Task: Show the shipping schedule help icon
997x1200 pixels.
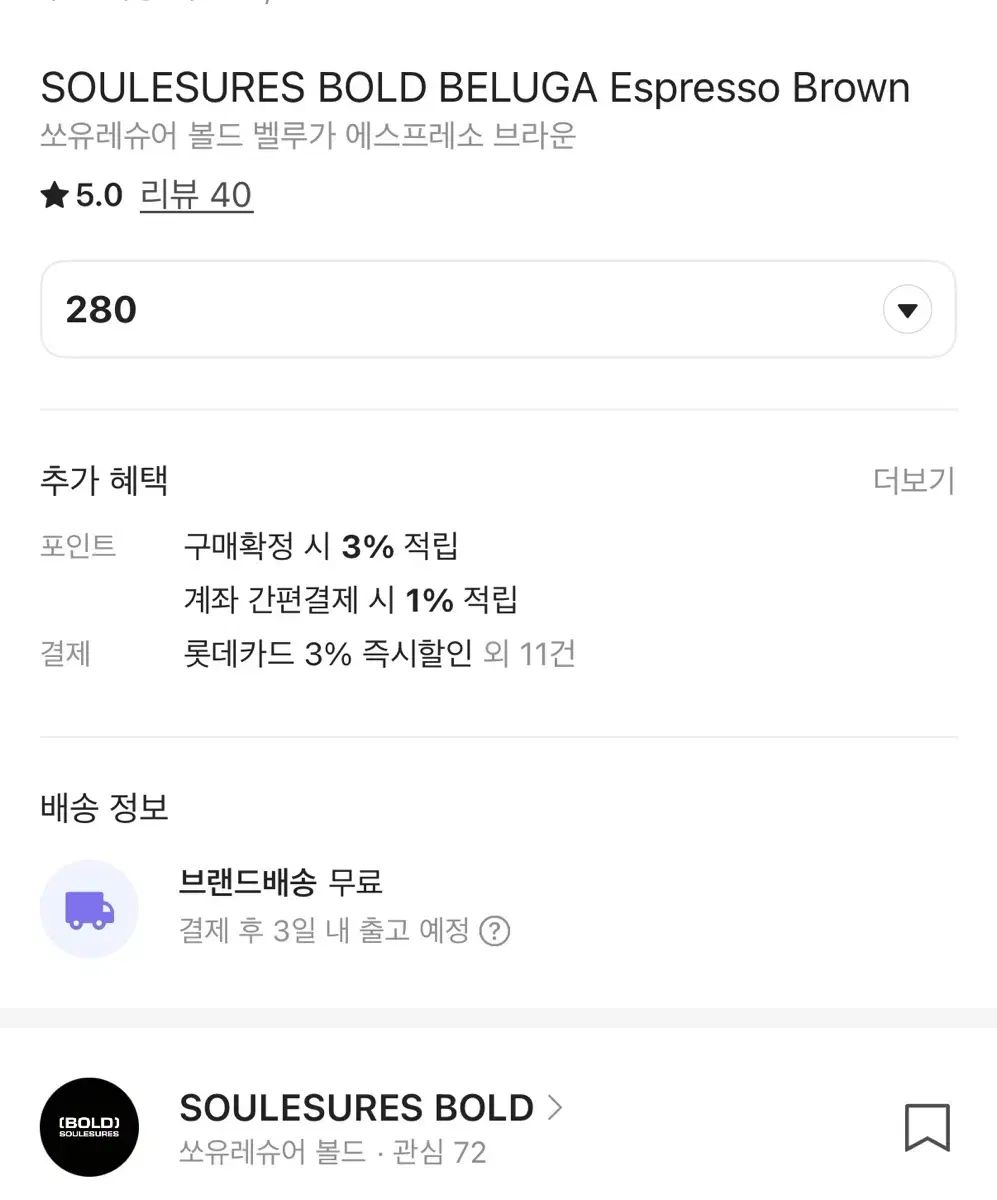Action: click(494, 932)
